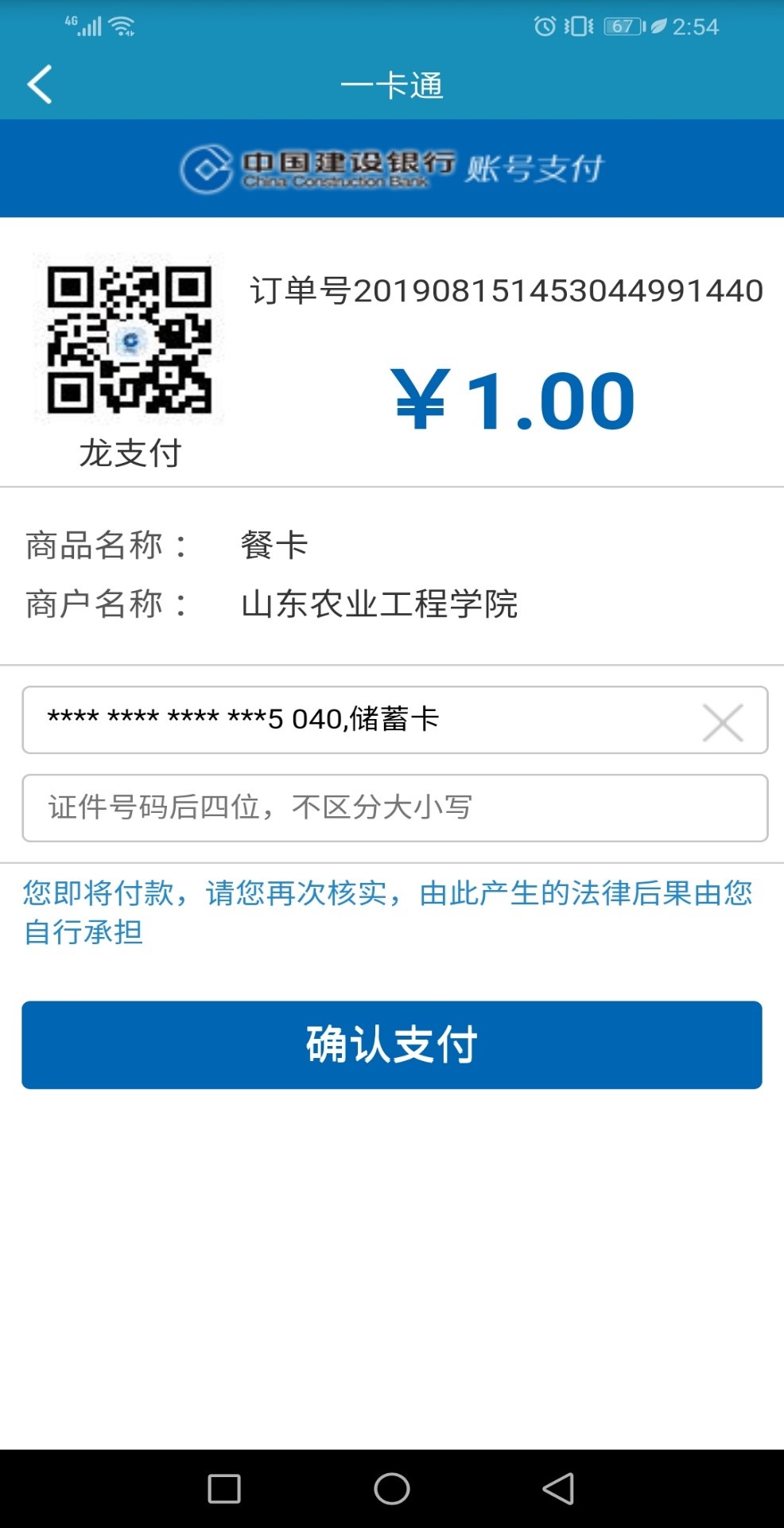The height and width of the screenshot is (1528, 784).
Task: Go back from the 一卡通 page
Action: [40, 84]
